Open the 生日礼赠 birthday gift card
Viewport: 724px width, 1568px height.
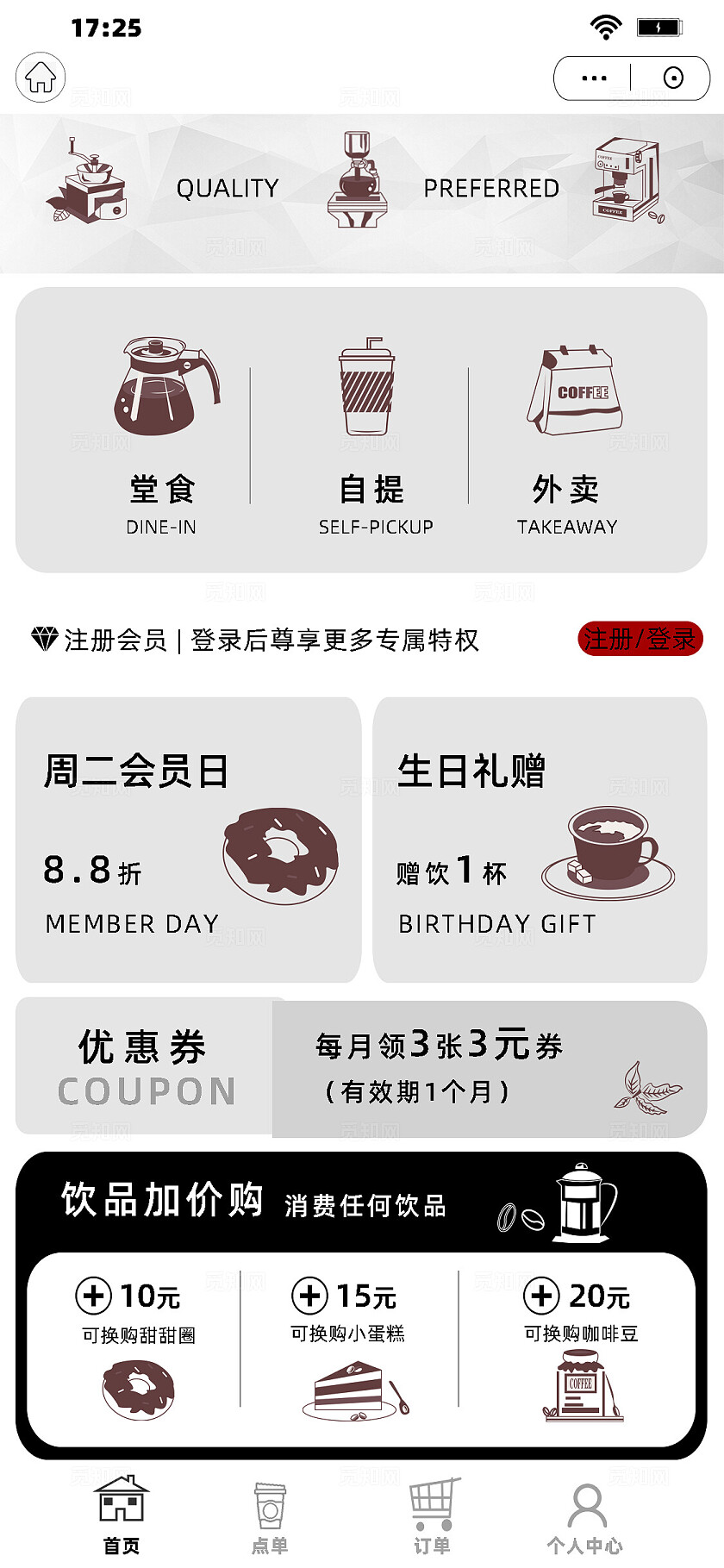(x=540, y=838)
